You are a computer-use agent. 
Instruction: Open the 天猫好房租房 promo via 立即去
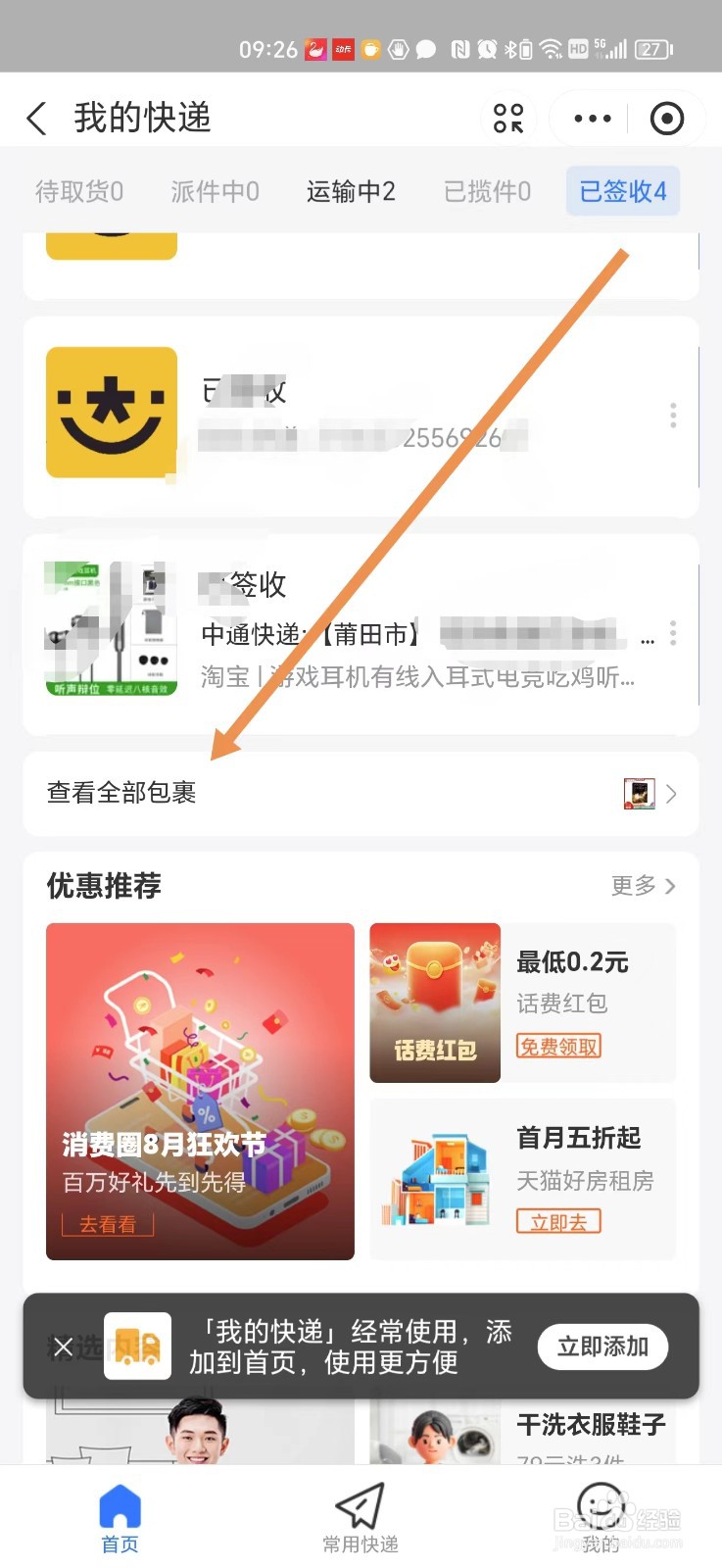[557, 1221]
